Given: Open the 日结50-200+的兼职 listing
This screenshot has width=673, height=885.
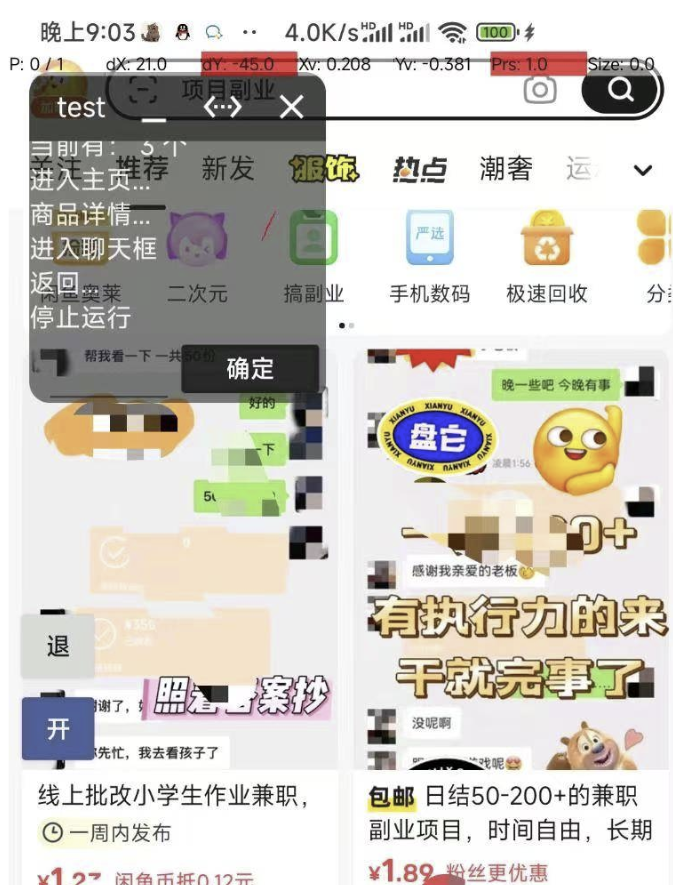Looking at the screenshot, I should [x=511, y=812].
